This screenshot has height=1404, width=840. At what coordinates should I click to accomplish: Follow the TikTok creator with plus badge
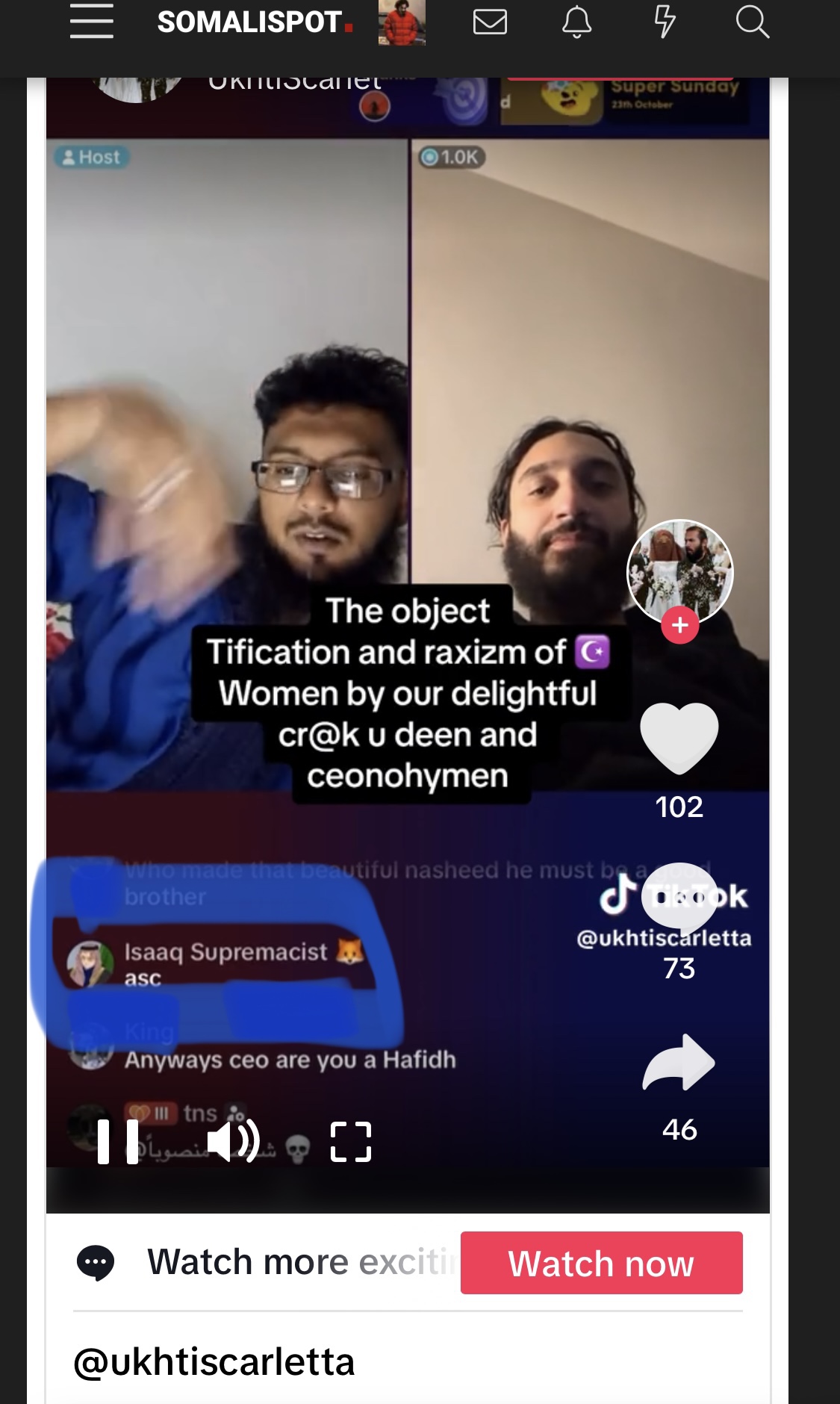679,625
